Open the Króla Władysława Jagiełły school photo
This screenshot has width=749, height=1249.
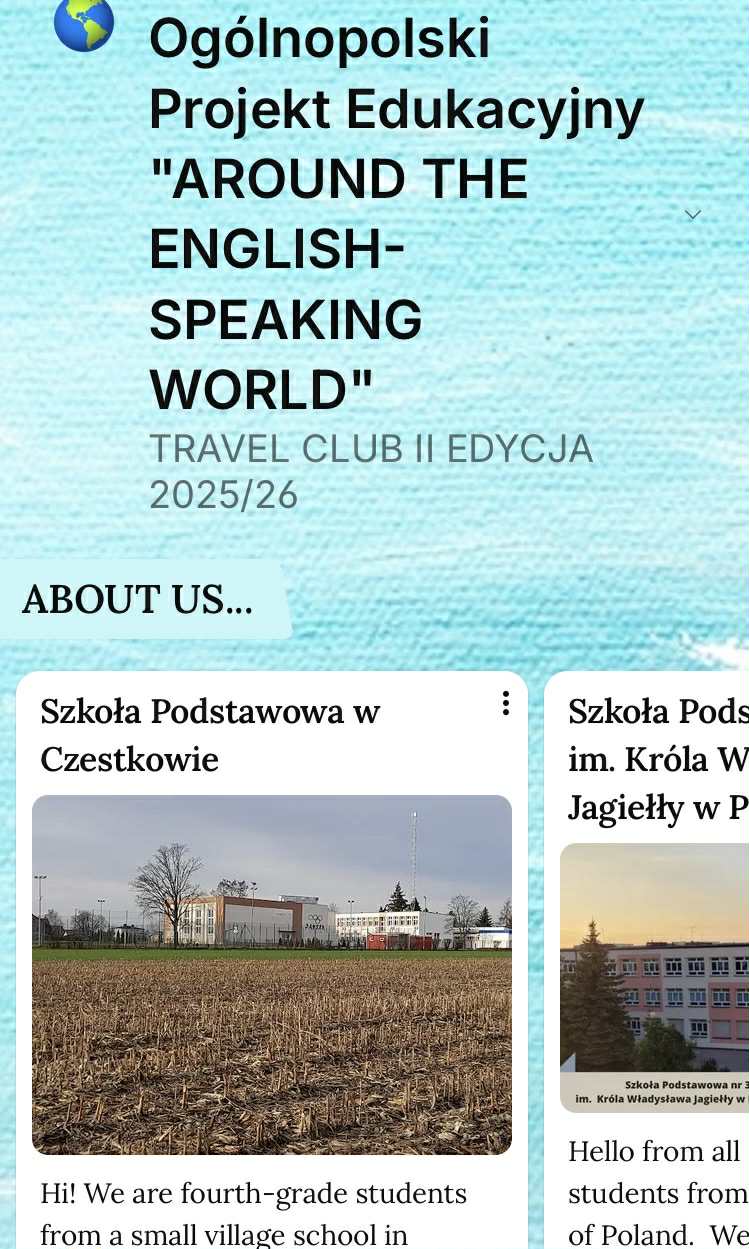(x=655, y=977)
